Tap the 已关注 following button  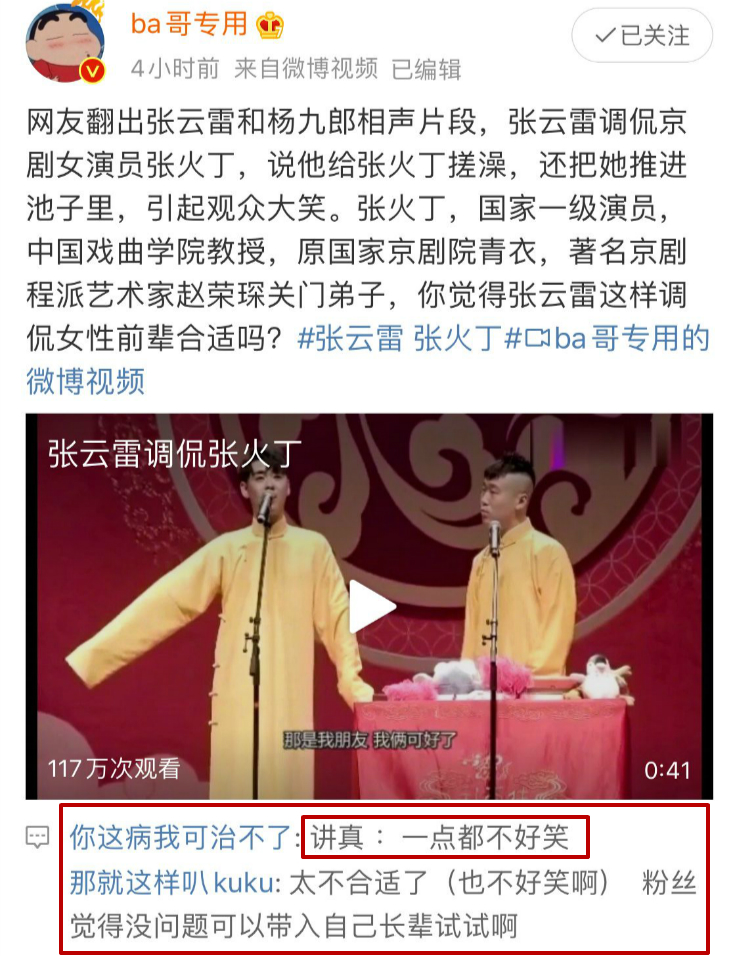click(x=642, y=37)
